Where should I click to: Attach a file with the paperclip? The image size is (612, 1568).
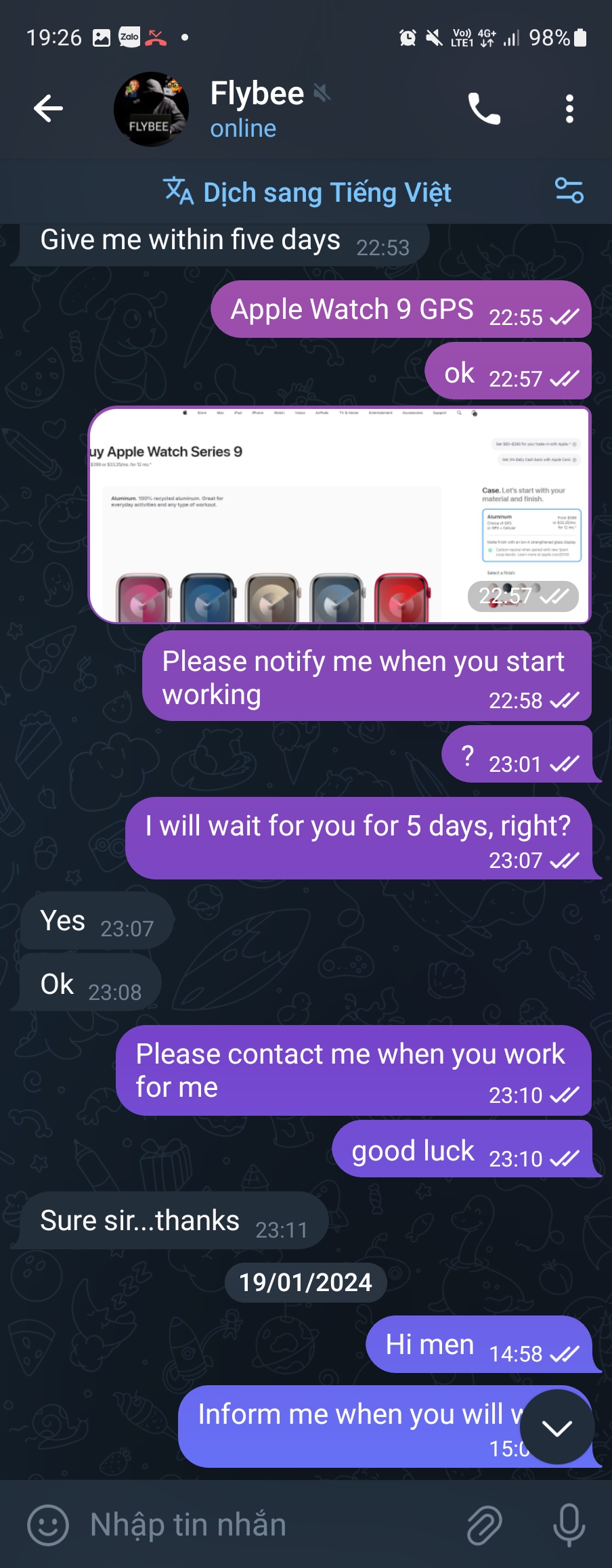click(485, 1525)
